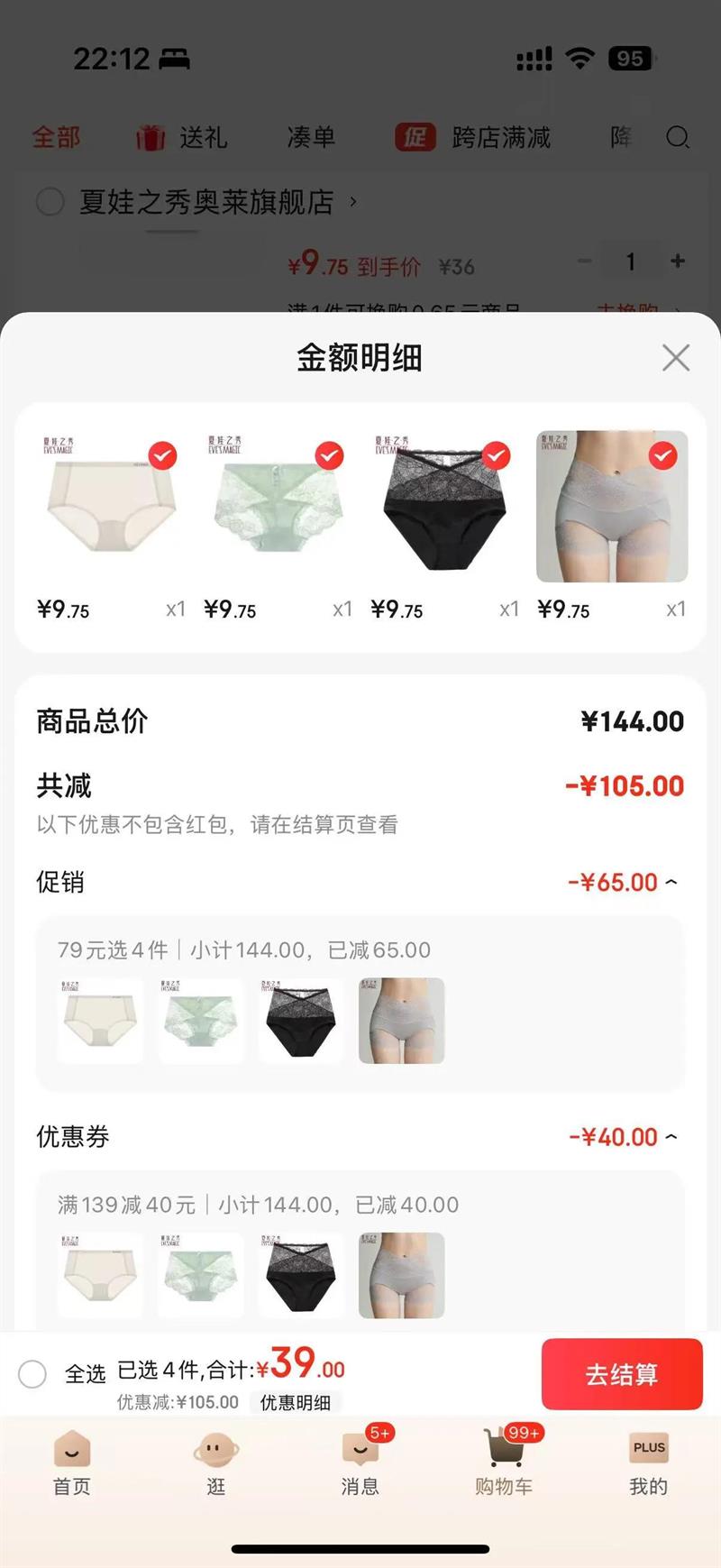721x1568 pixels.
Task: Enable the 全选 select-all checkbox
Action: [32, 1374]
